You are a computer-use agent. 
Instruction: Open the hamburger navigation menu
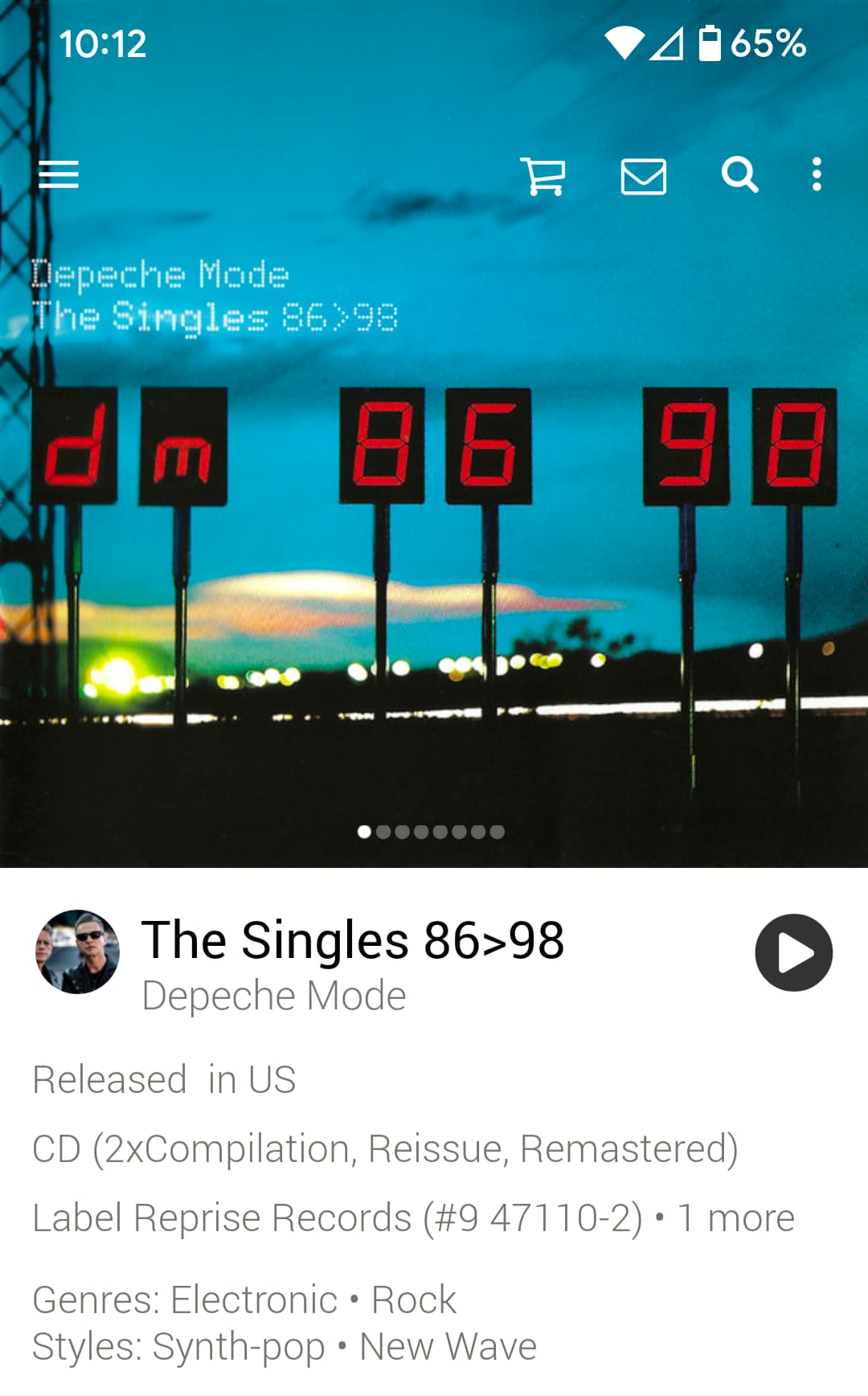click(x=59, y=174)
